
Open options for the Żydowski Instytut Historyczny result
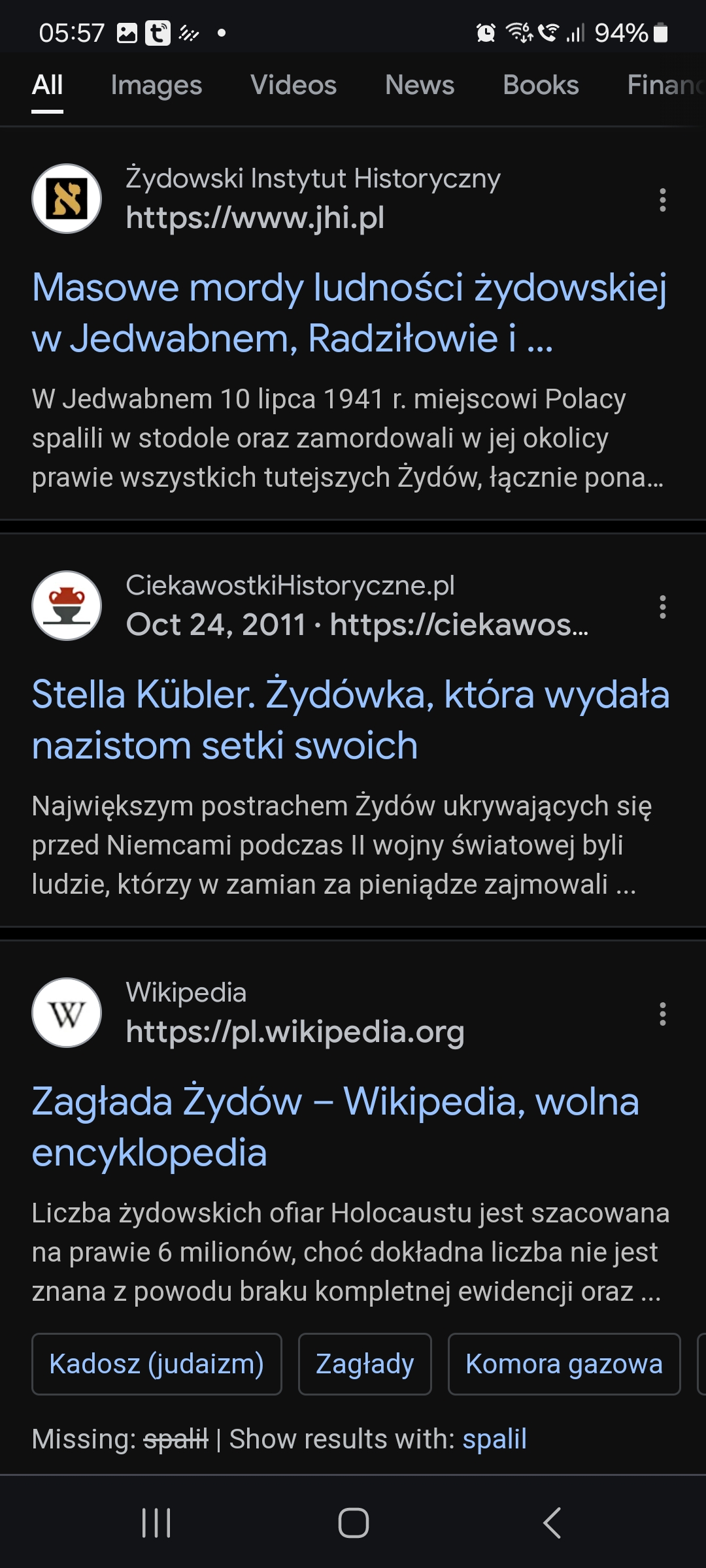(662, 200)
